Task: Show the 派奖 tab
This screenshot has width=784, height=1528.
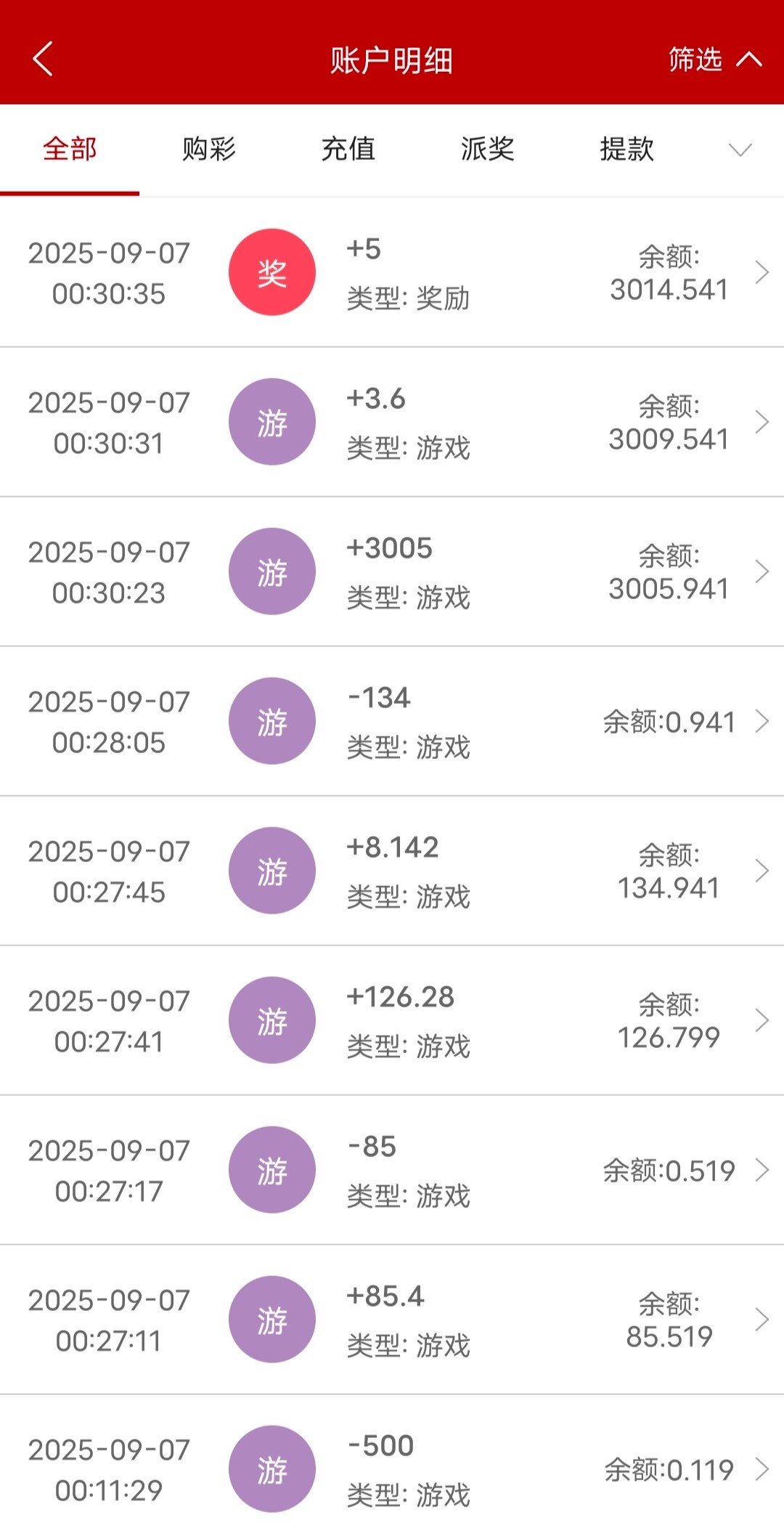Action: pos(487,150)
